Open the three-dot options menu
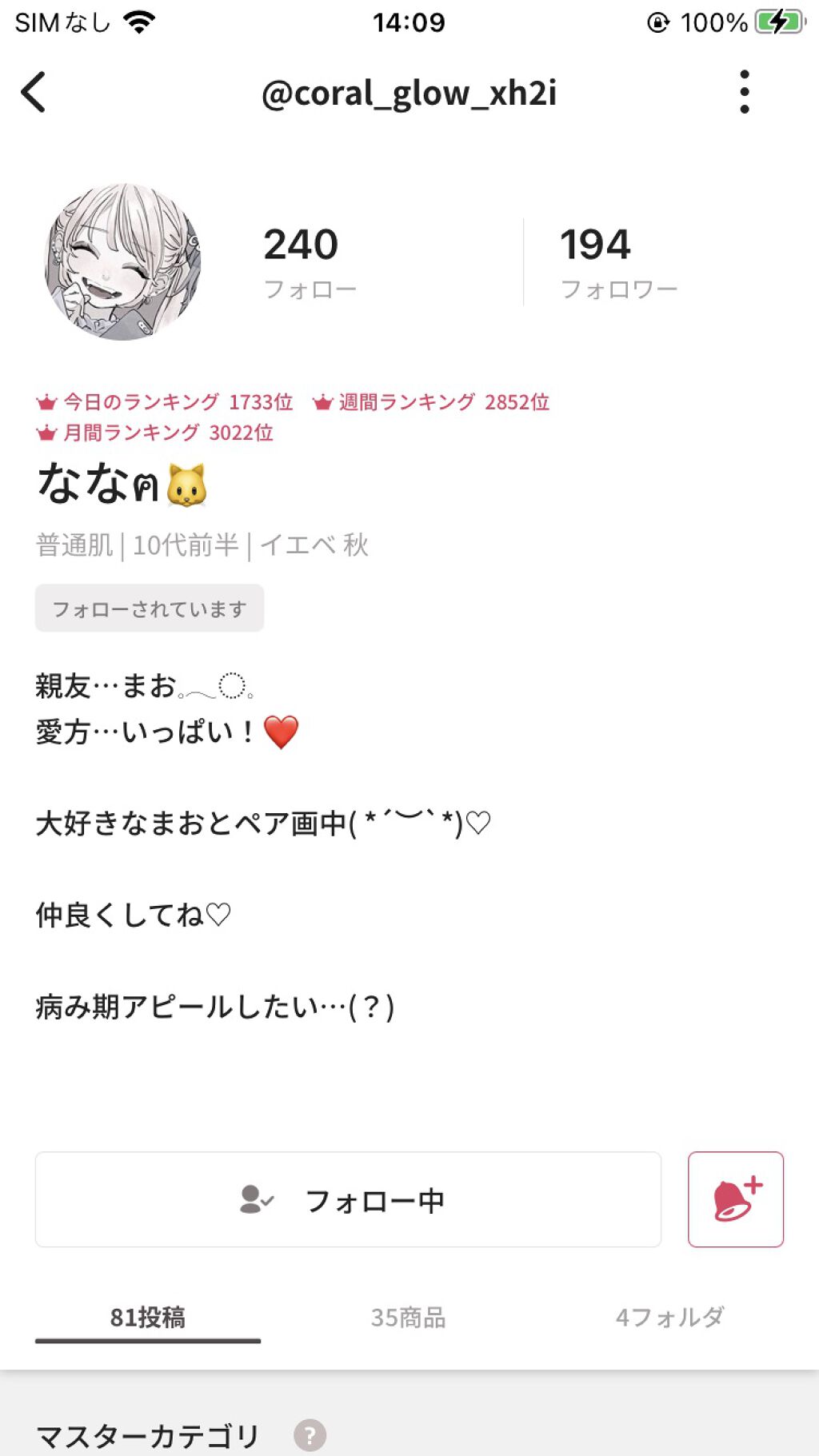 click(x=745, y=90)
